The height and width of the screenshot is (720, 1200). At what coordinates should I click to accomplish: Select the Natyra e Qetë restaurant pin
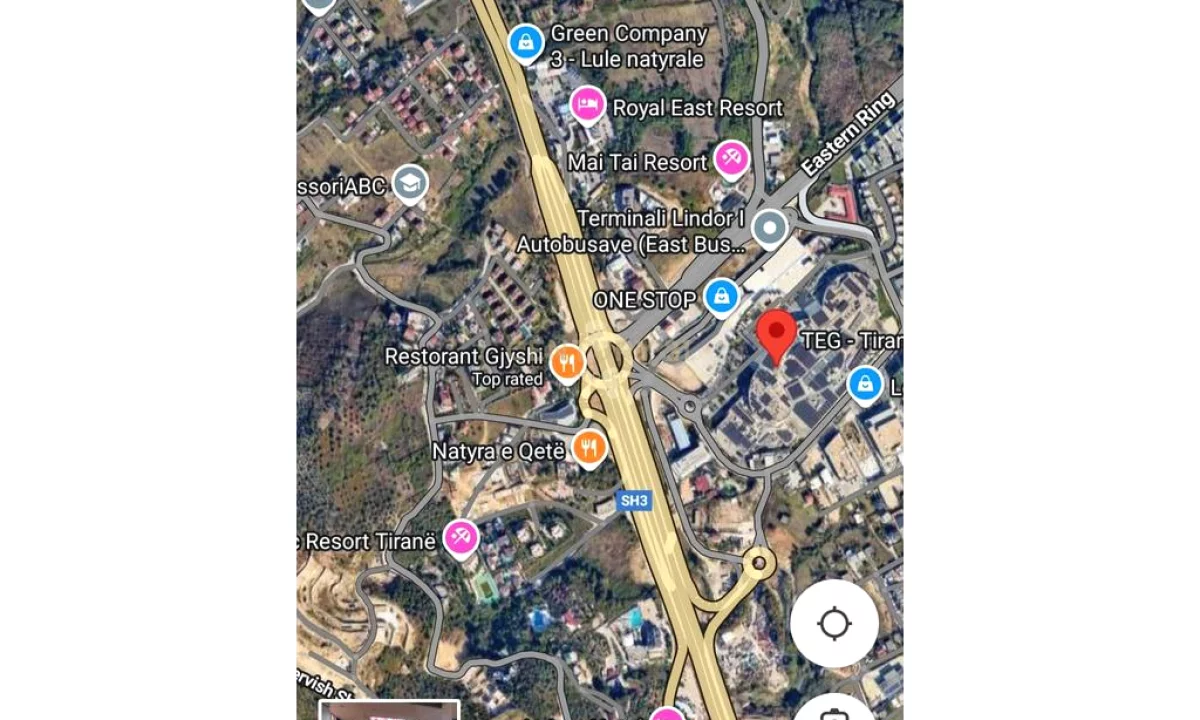pyautogui.click(x=590, y=448)
